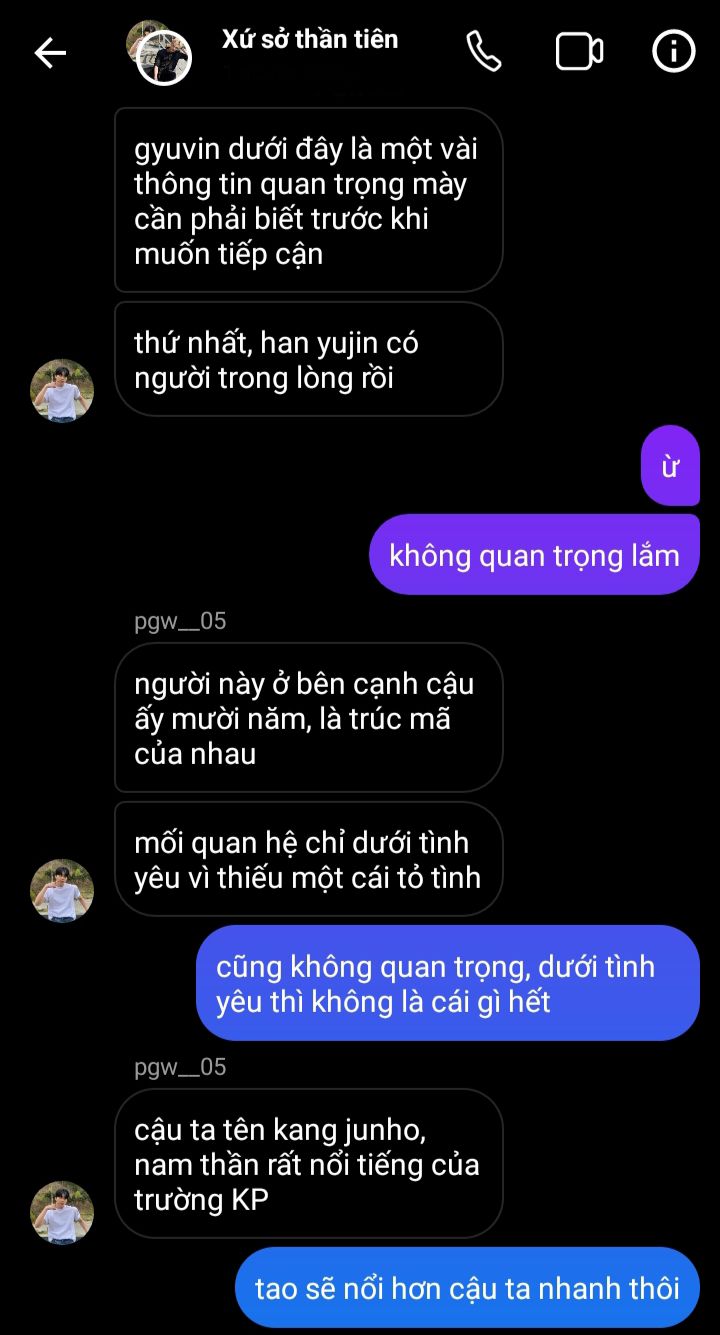Image resolution: width=720 pixels, height=1335 pixels.
Task: Open the chat info details icon
Action: [x=674, y=52]
